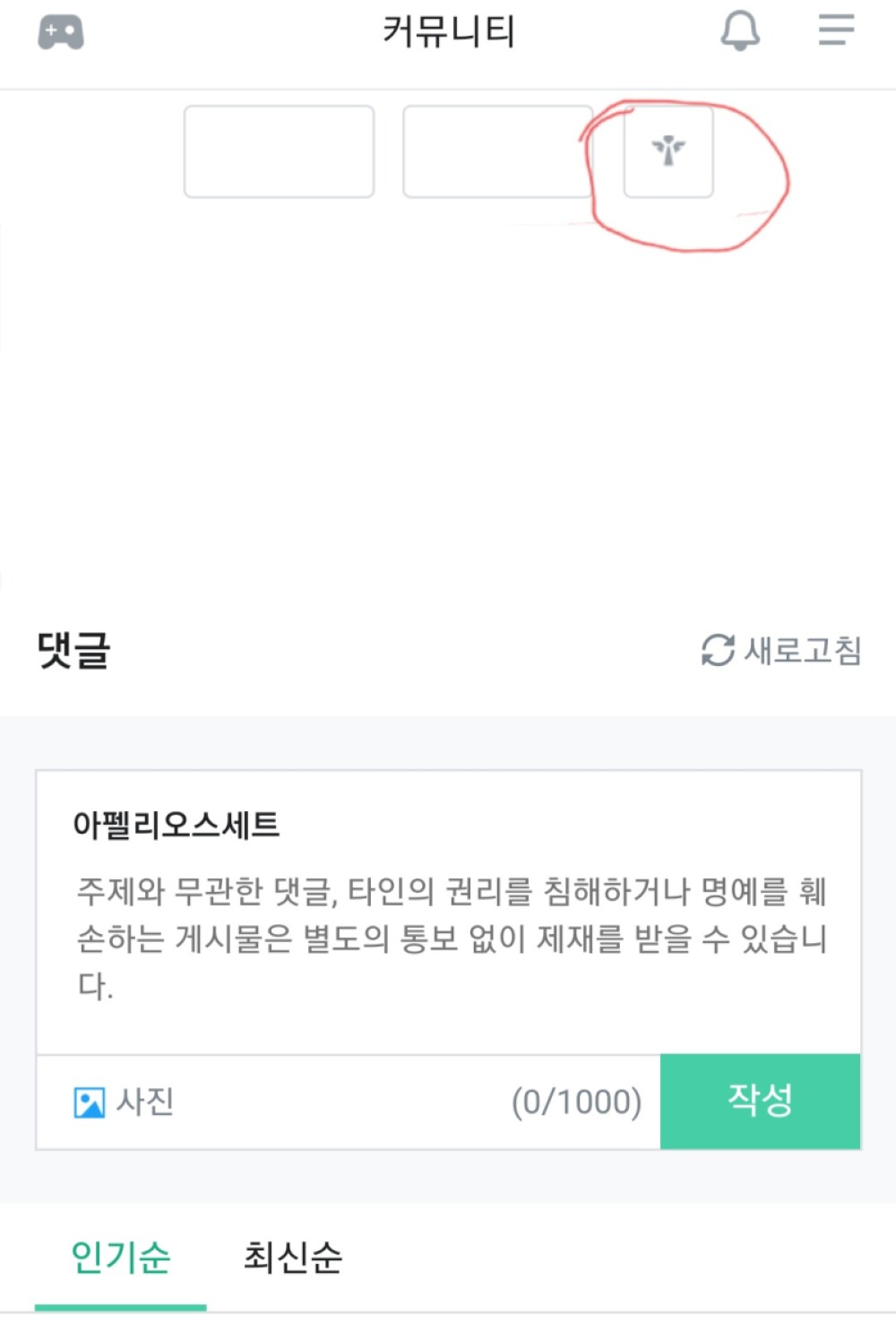This screenshot has width=896, height=1341.
Task: Open the hamburger menu
Action: pos(836,30)
